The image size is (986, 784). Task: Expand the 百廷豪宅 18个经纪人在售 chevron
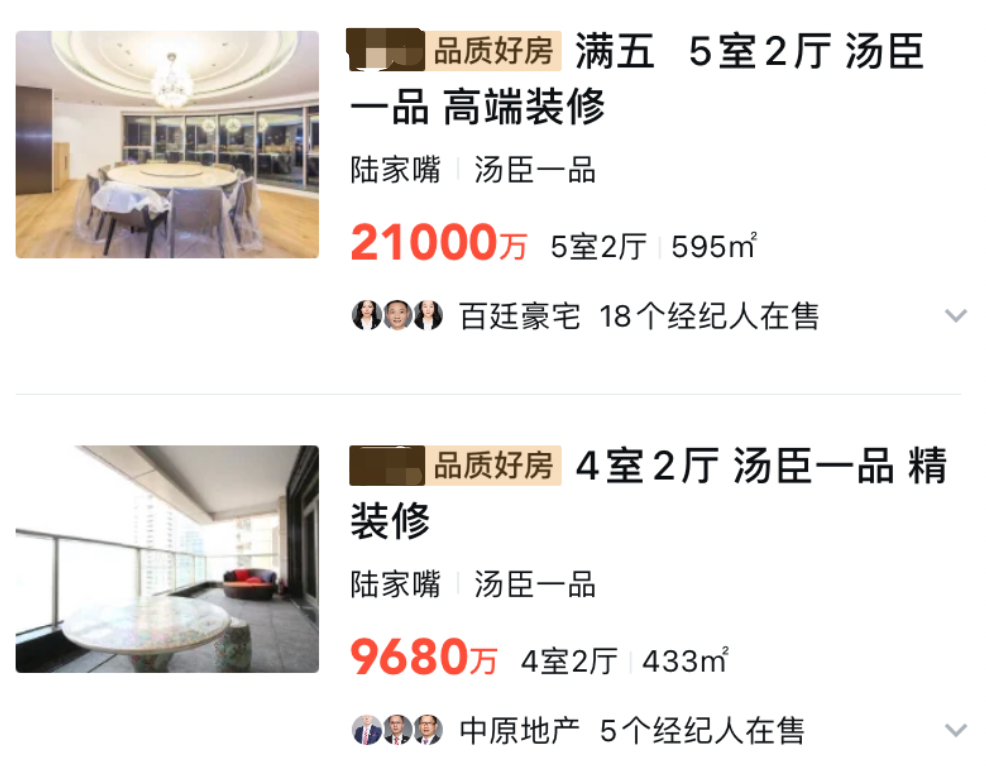coord(955,316)
